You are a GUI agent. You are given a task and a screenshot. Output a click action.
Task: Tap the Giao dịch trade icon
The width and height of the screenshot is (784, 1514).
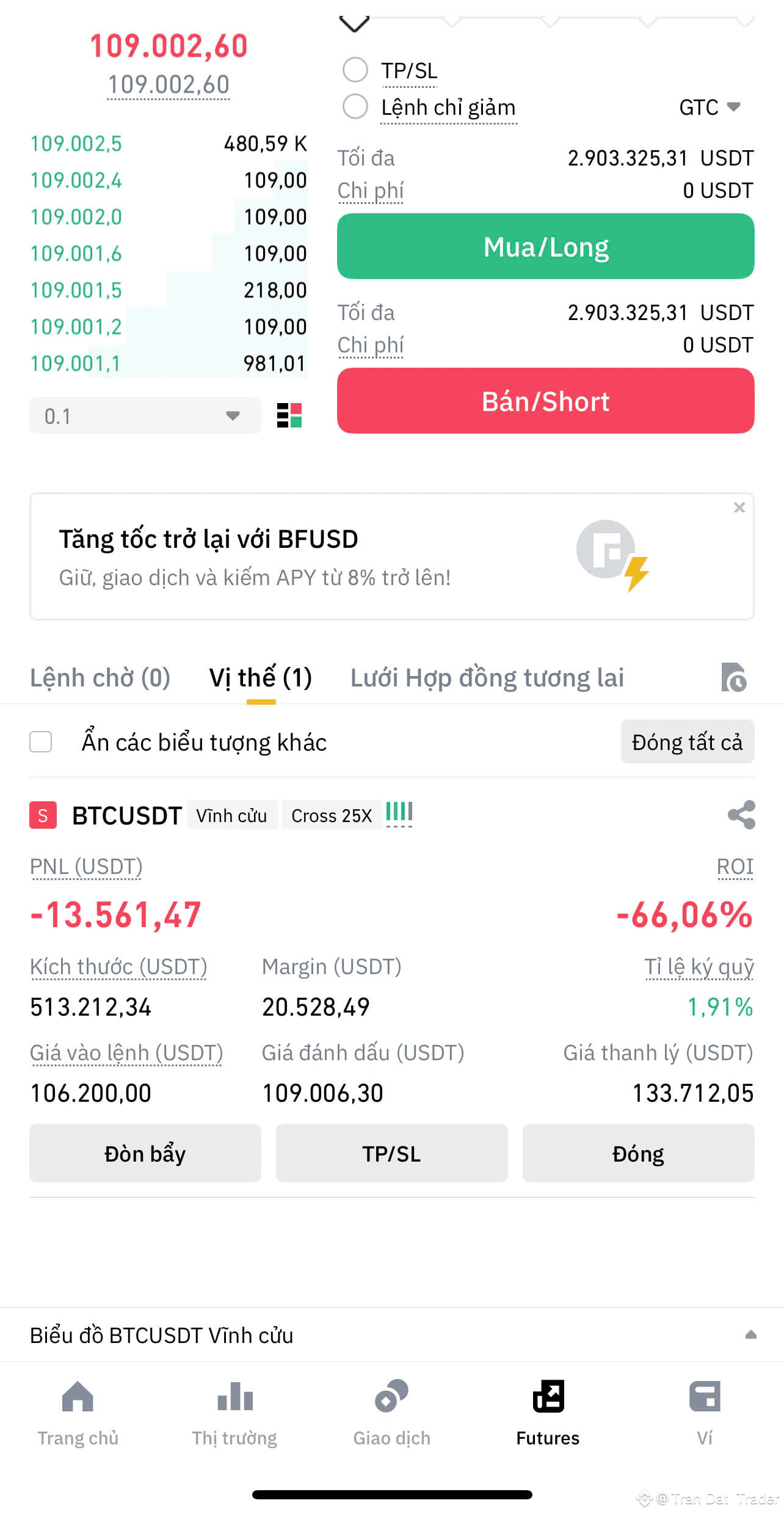391,1396
